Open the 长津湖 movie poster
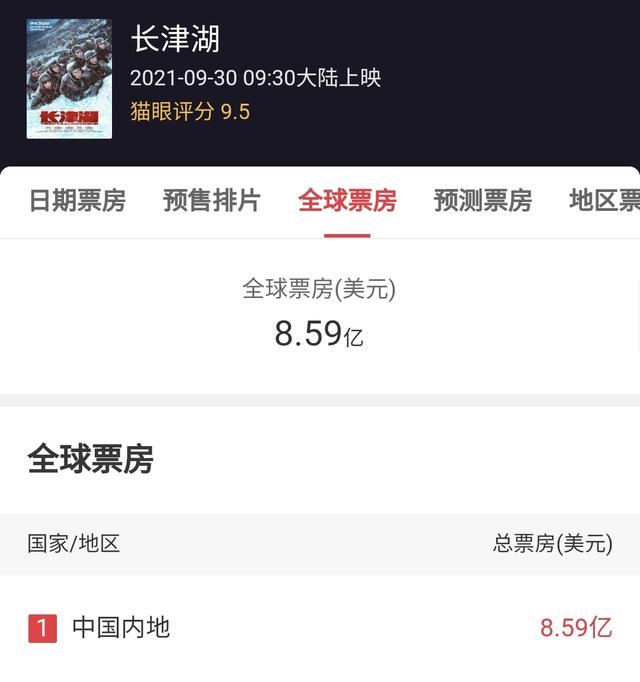The width and height of the screenshot is (640, 682). click(x=69, y=79)
